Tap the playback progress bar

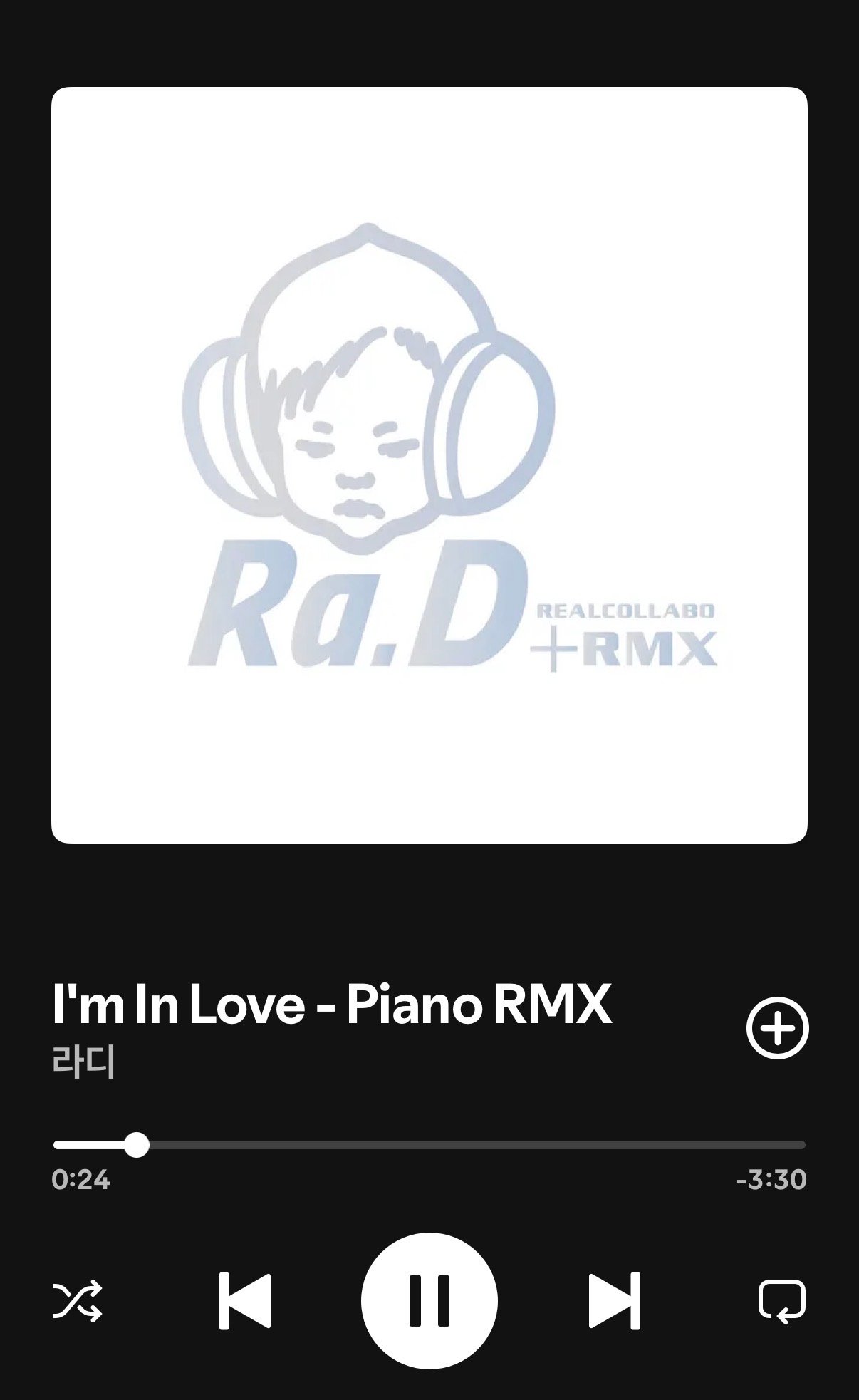[429, 1145]
